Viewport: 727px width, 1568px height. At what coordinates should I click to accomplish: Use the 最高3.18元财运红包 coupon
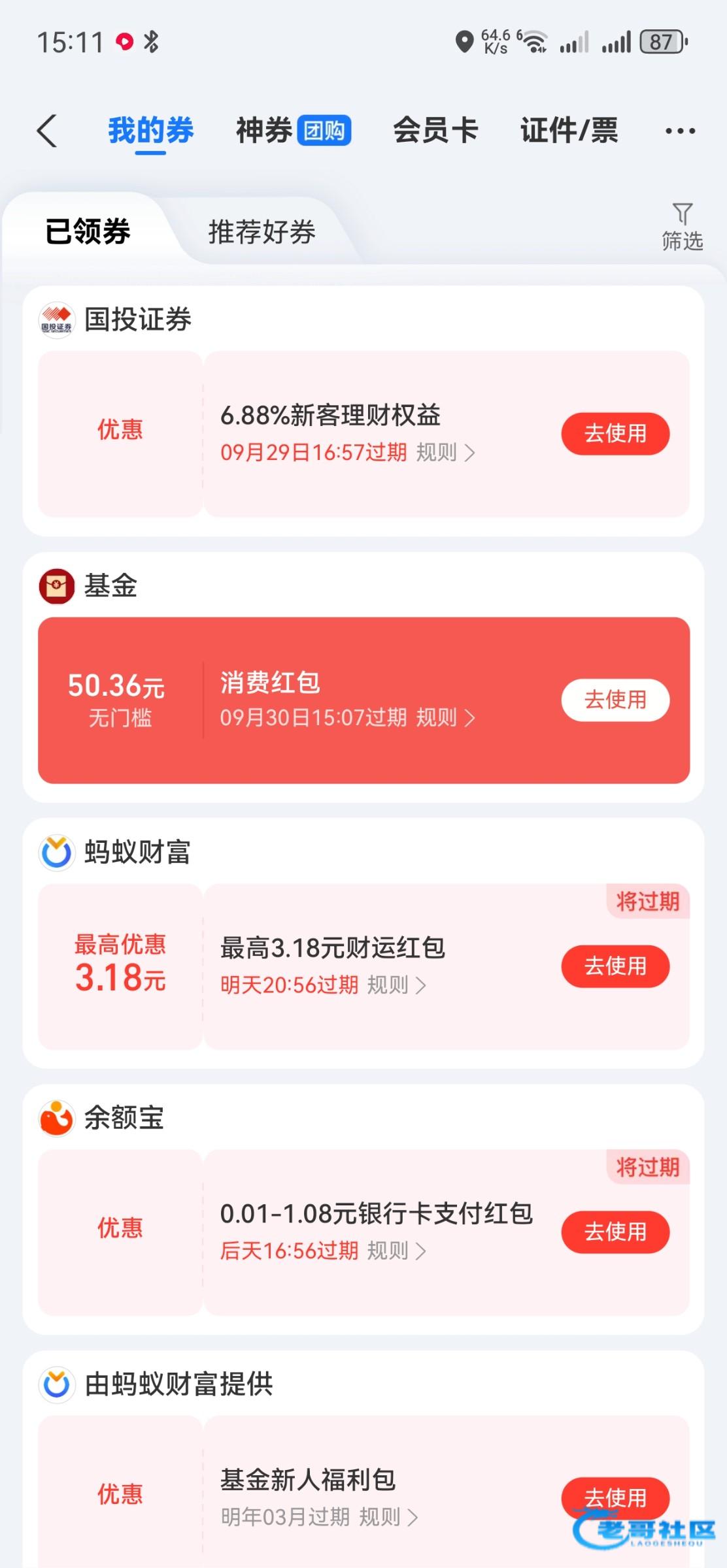pyautogui.click(x=615, y=966)
